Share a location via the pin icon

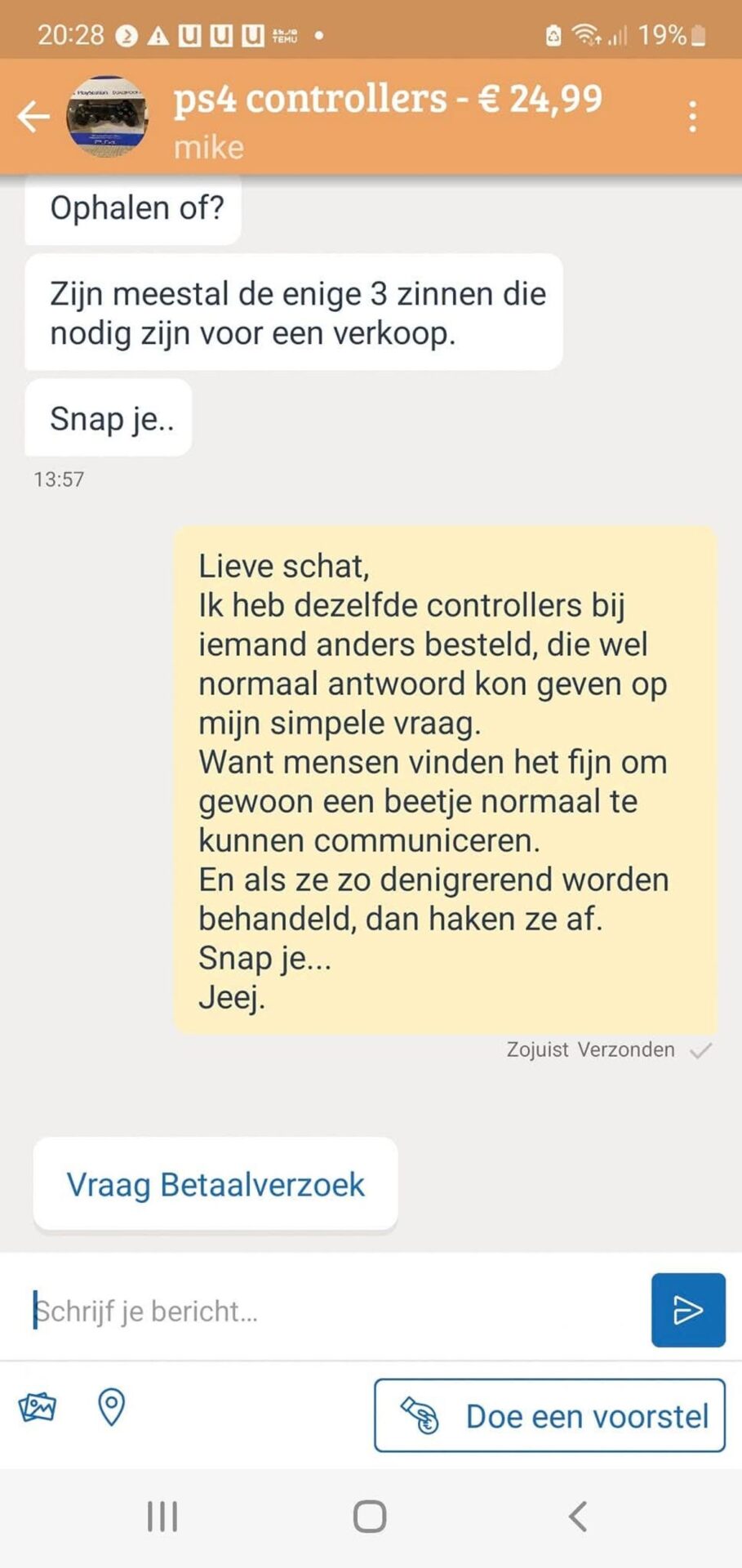pos(111,1407)
